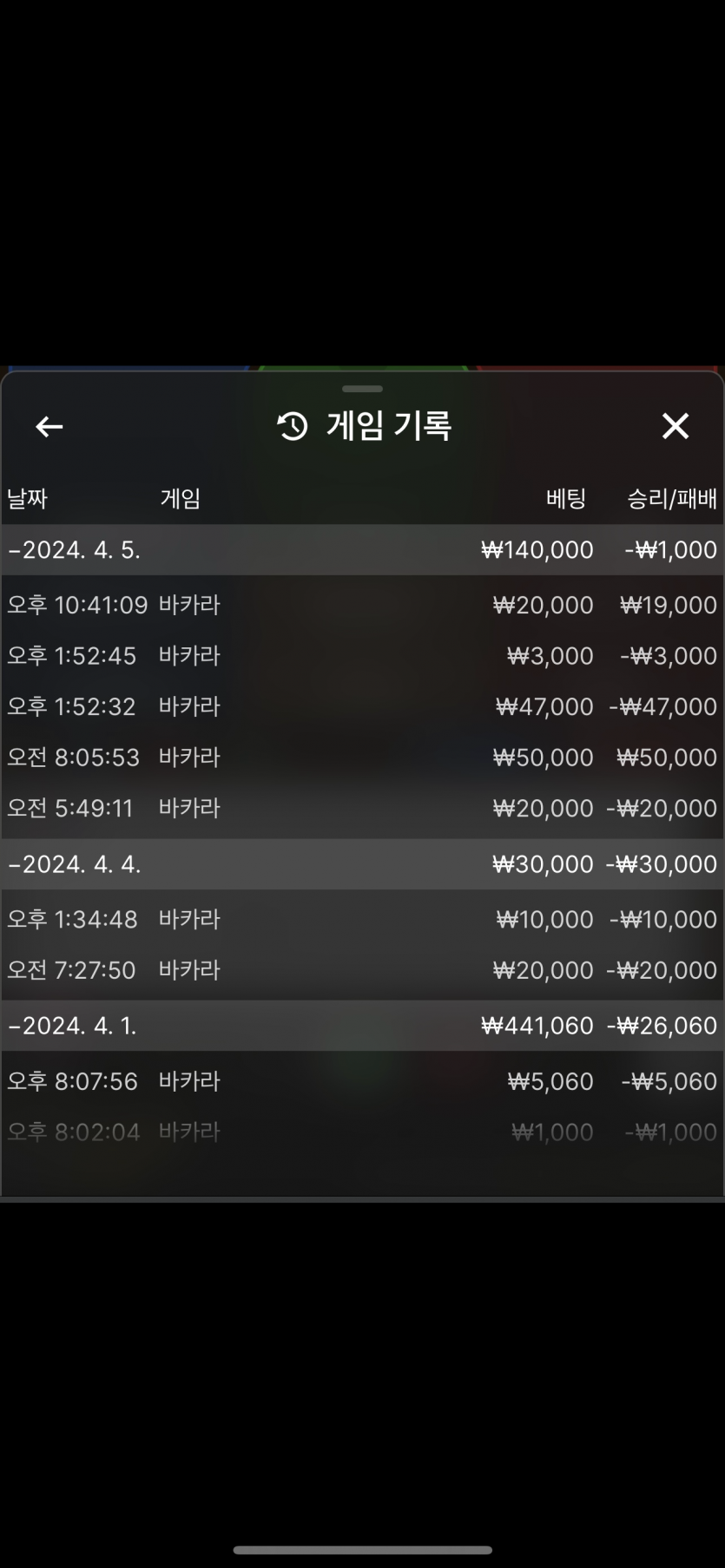This screenshot has height=1568, width=725.
Task: Open the 오전 5:49:11 baccarat record
Action: [x=361, y=808]
